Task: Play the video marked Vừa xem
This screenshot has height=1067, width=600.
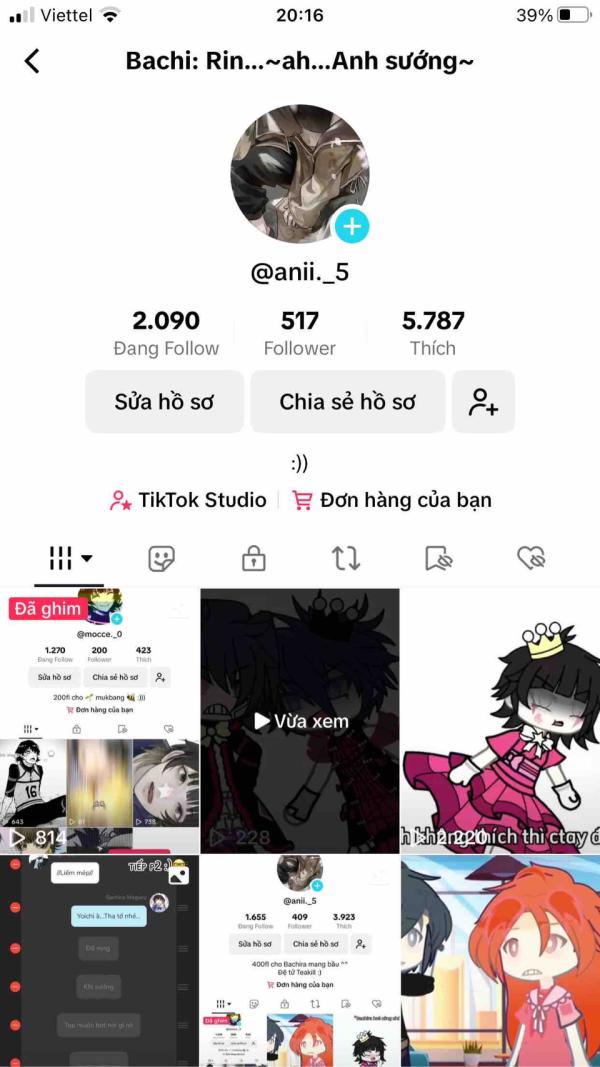Action: [x=300, y=720]
